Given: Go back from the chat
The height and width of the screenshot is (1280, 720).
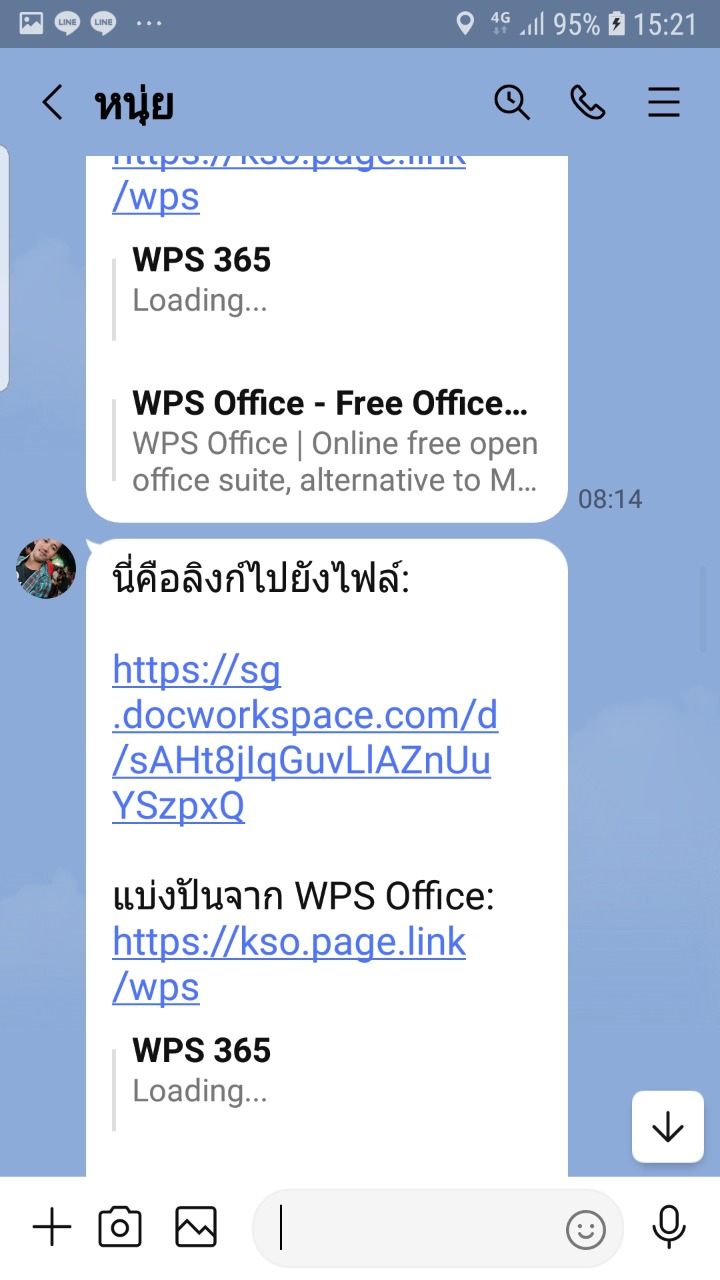Looking at the screenshot, I should tap(52, 103).
